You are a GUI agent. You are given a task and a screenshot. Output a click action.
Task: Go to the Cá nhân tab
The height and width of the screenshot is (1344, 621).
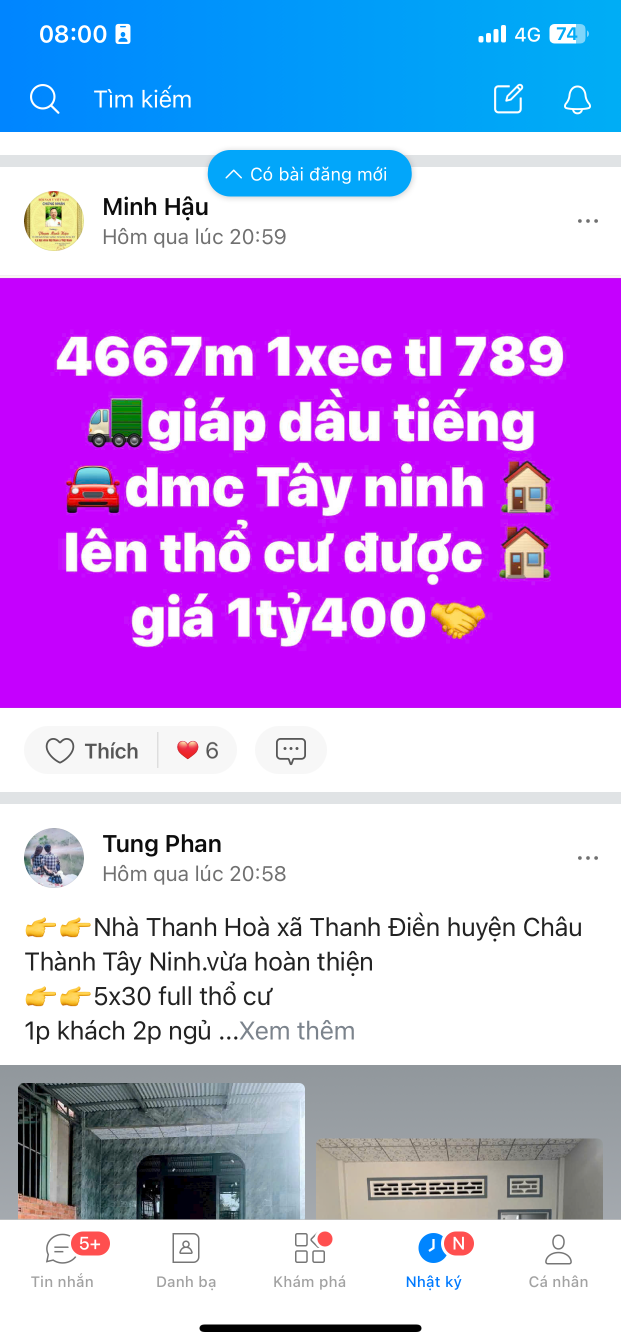coord(558,1260)
